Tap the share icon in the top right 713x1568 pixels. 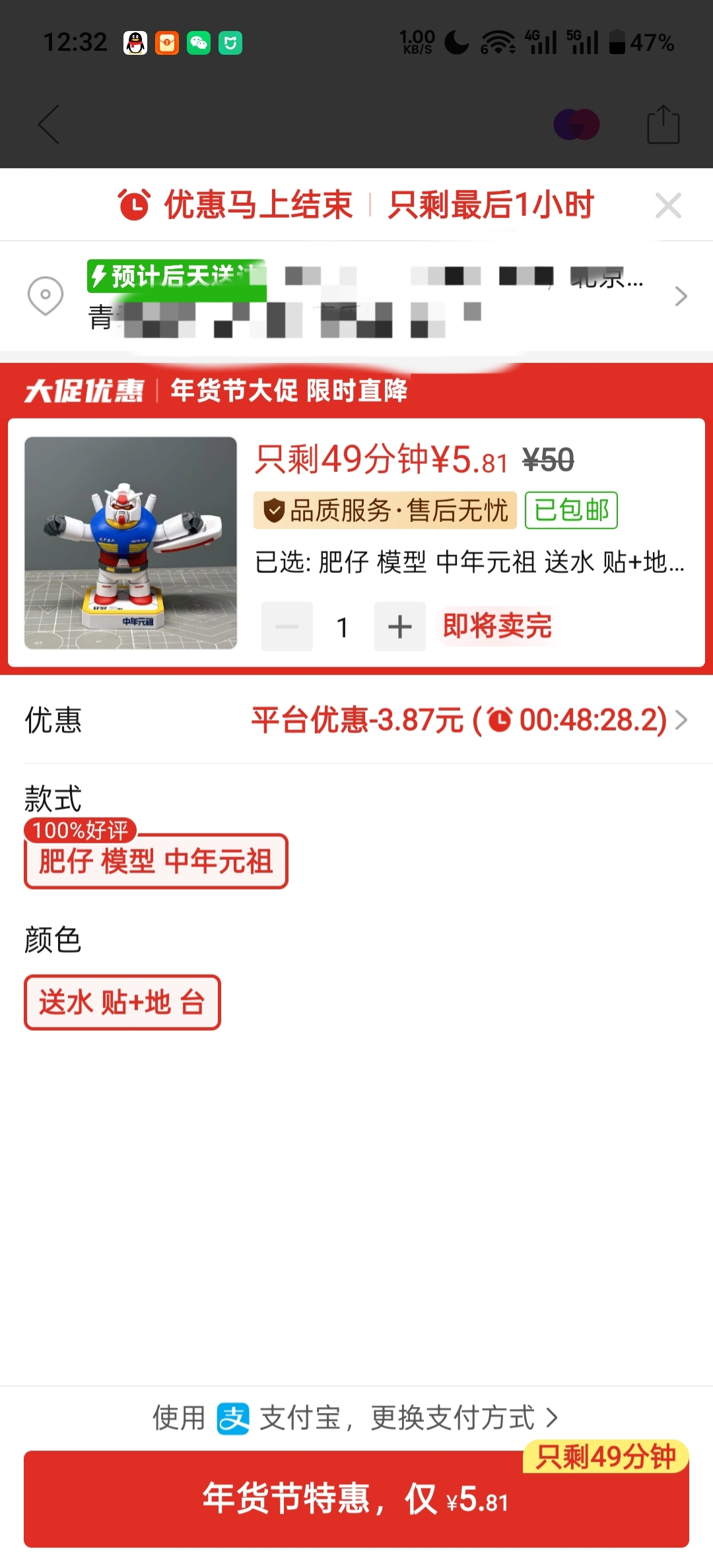pos(663,125)
